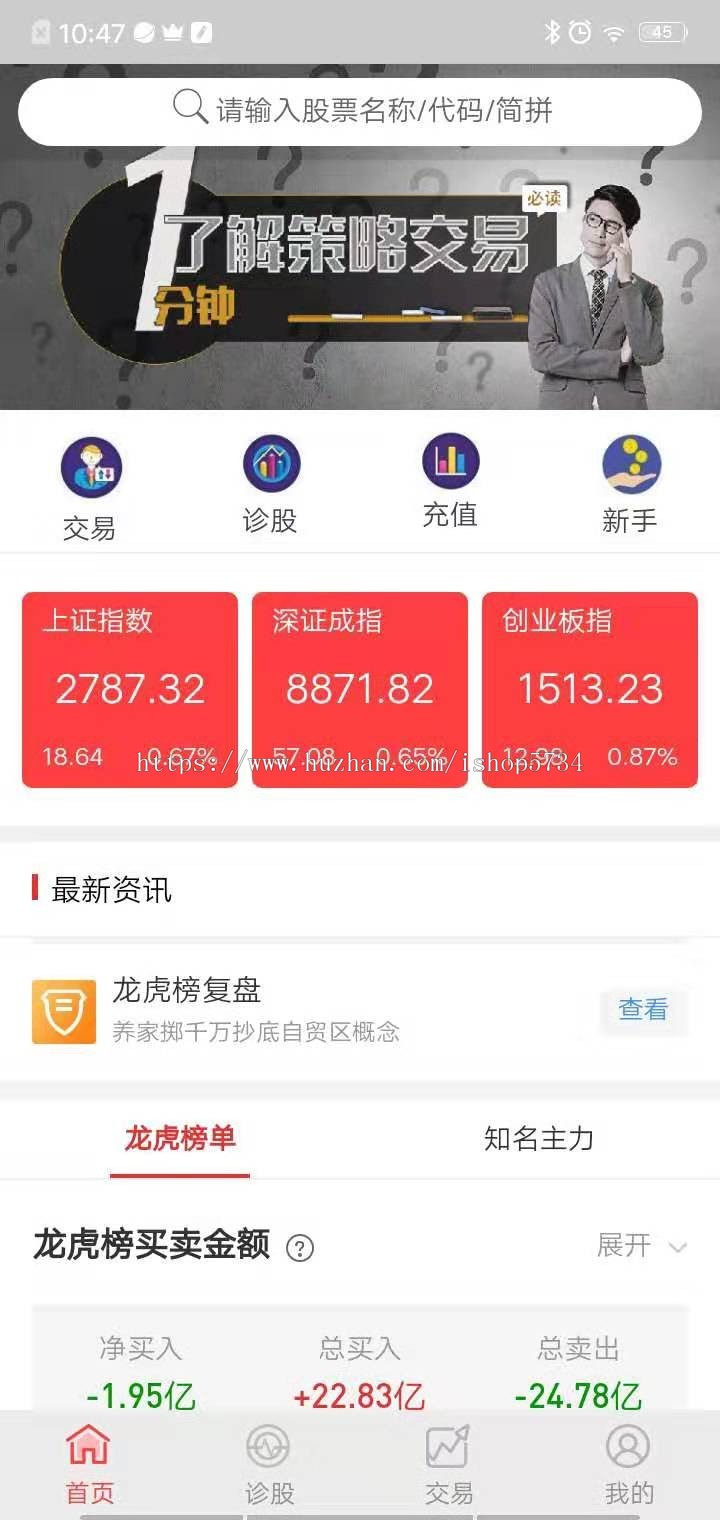The height and width of the screenshot is (1520, 720).
Task: Select the 龙虎榜单 tab
Action: pos(178,1138)
